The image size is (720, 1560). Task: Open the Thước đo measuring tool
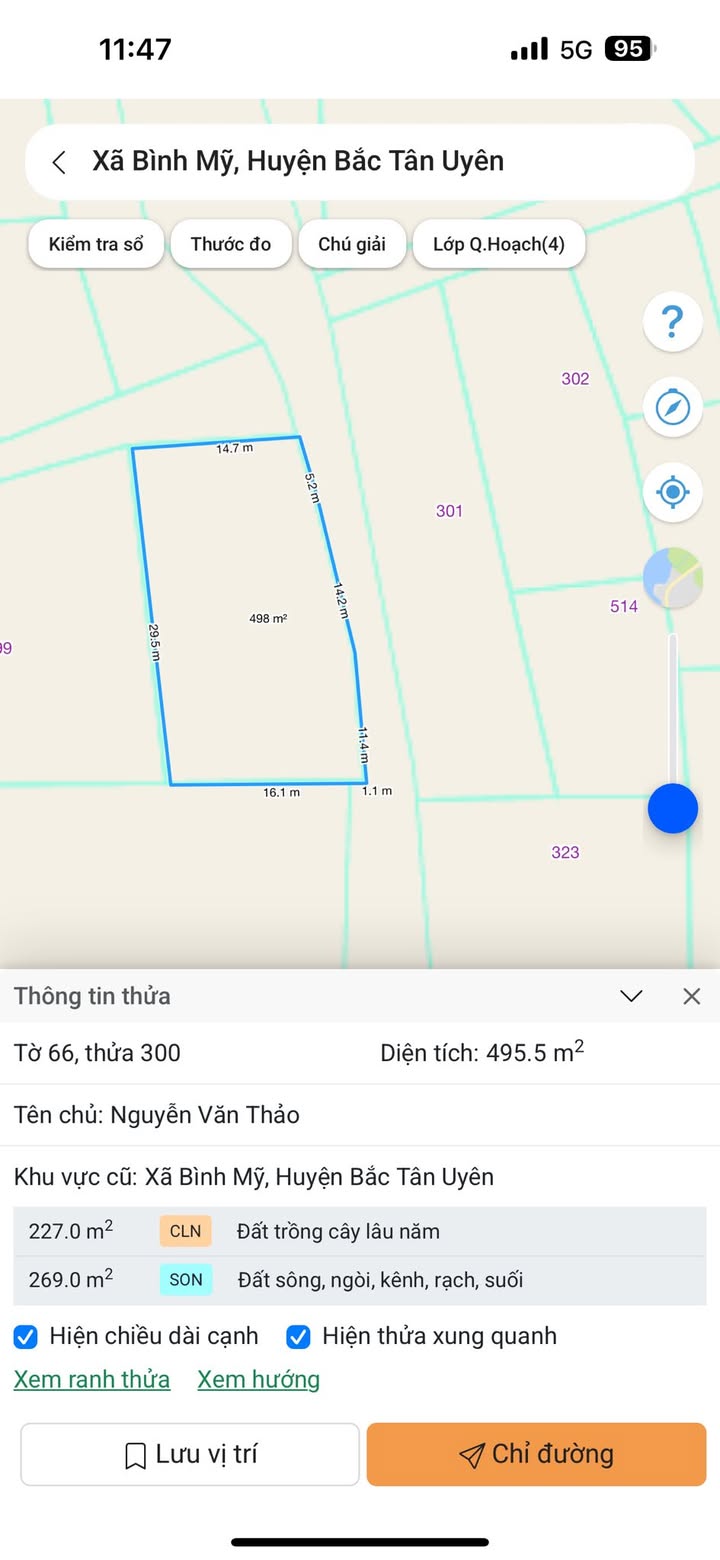click(x=231, y=244)
